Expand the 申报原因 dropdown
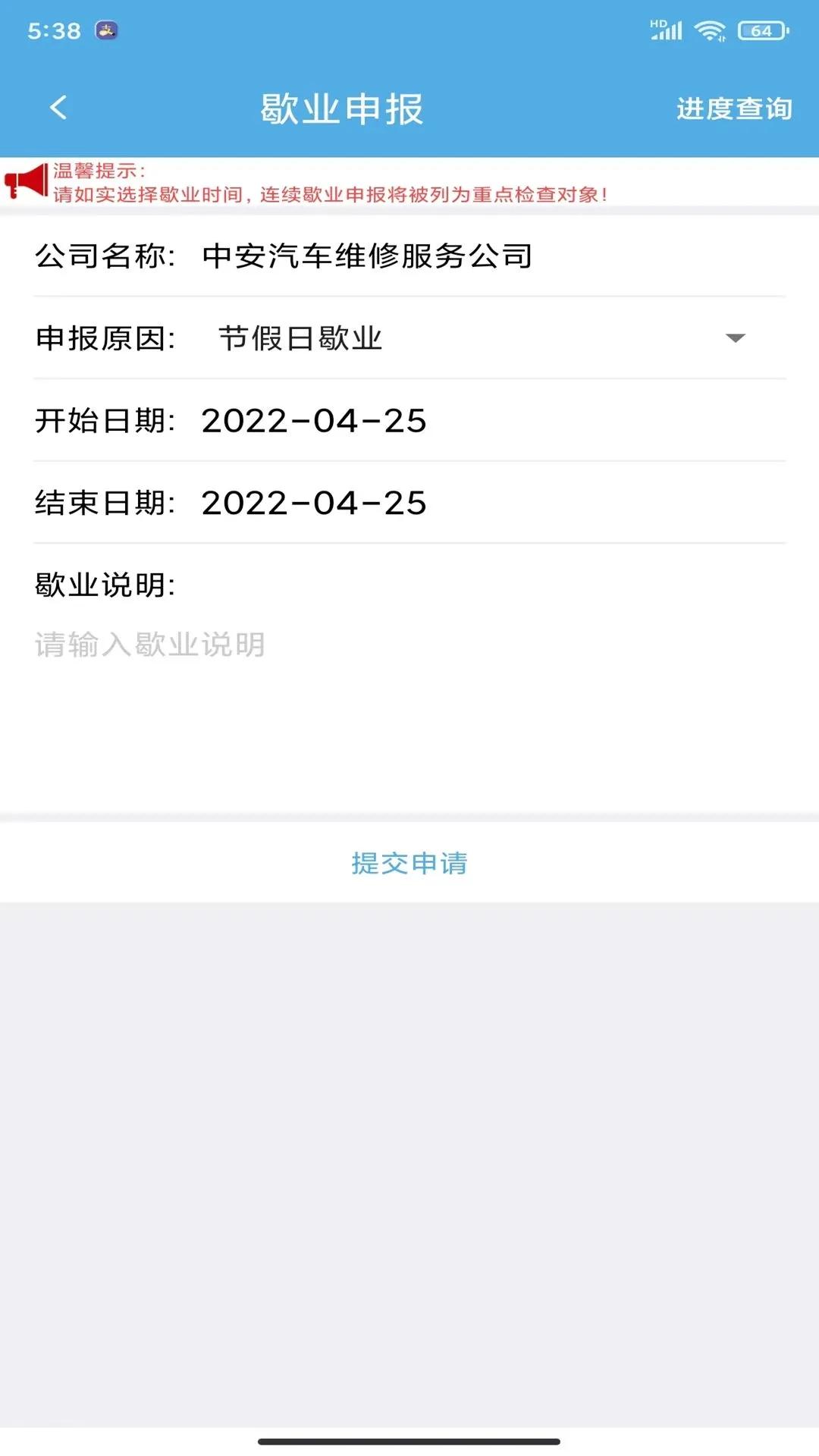 734,338
